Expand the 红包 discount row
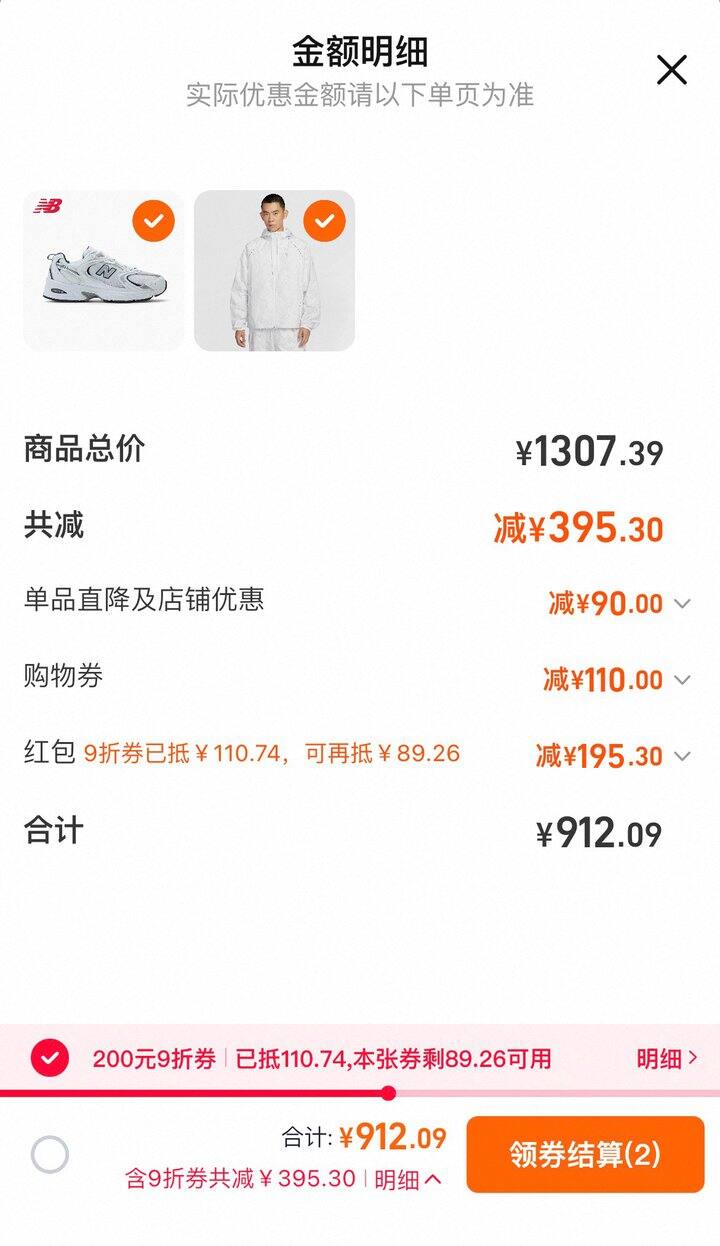The image size is (720, 1246). coord(682,756)
